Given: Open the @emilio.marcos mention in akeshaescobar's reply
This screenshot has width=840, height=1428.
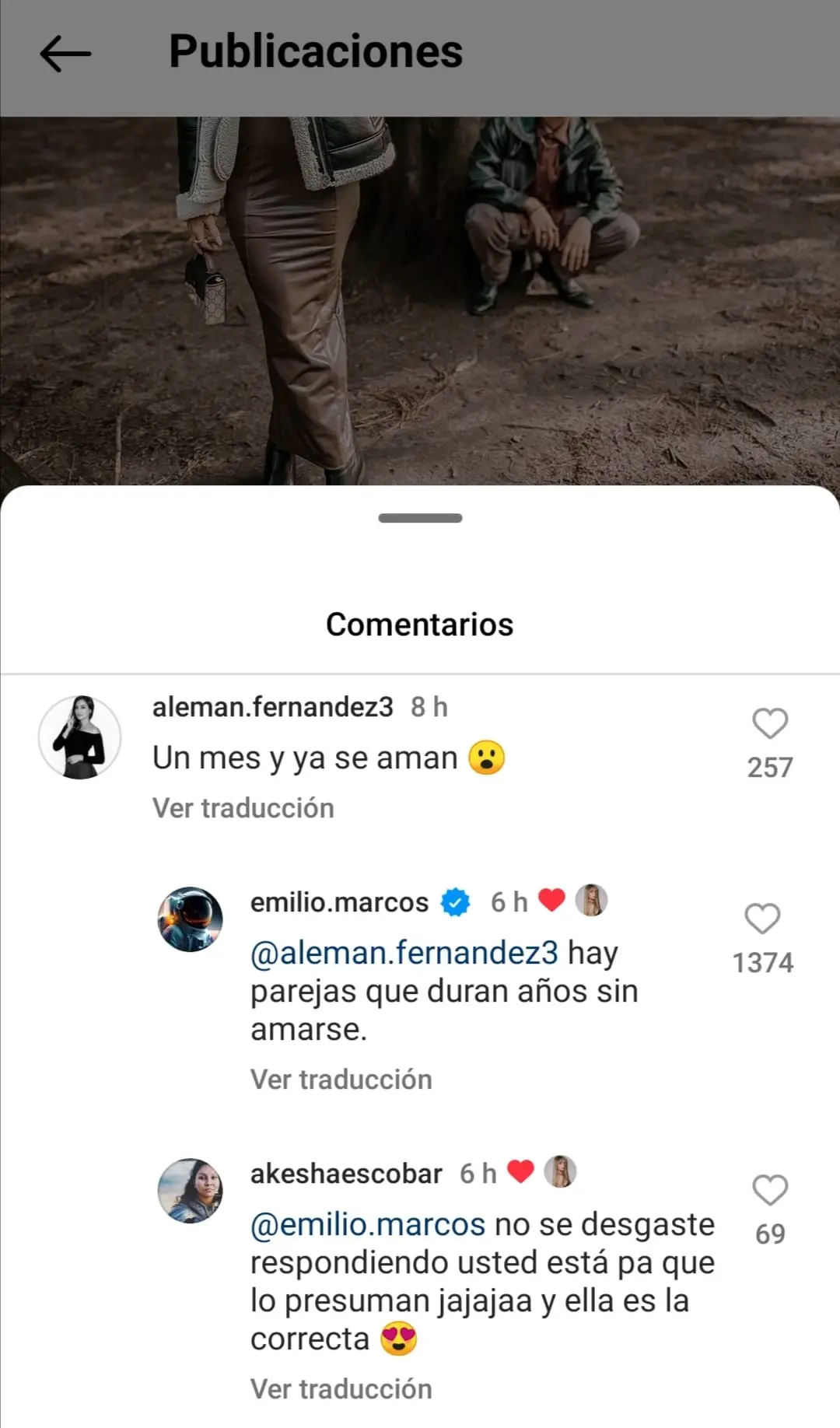Looking at the screenshot, I should 368,1225.
